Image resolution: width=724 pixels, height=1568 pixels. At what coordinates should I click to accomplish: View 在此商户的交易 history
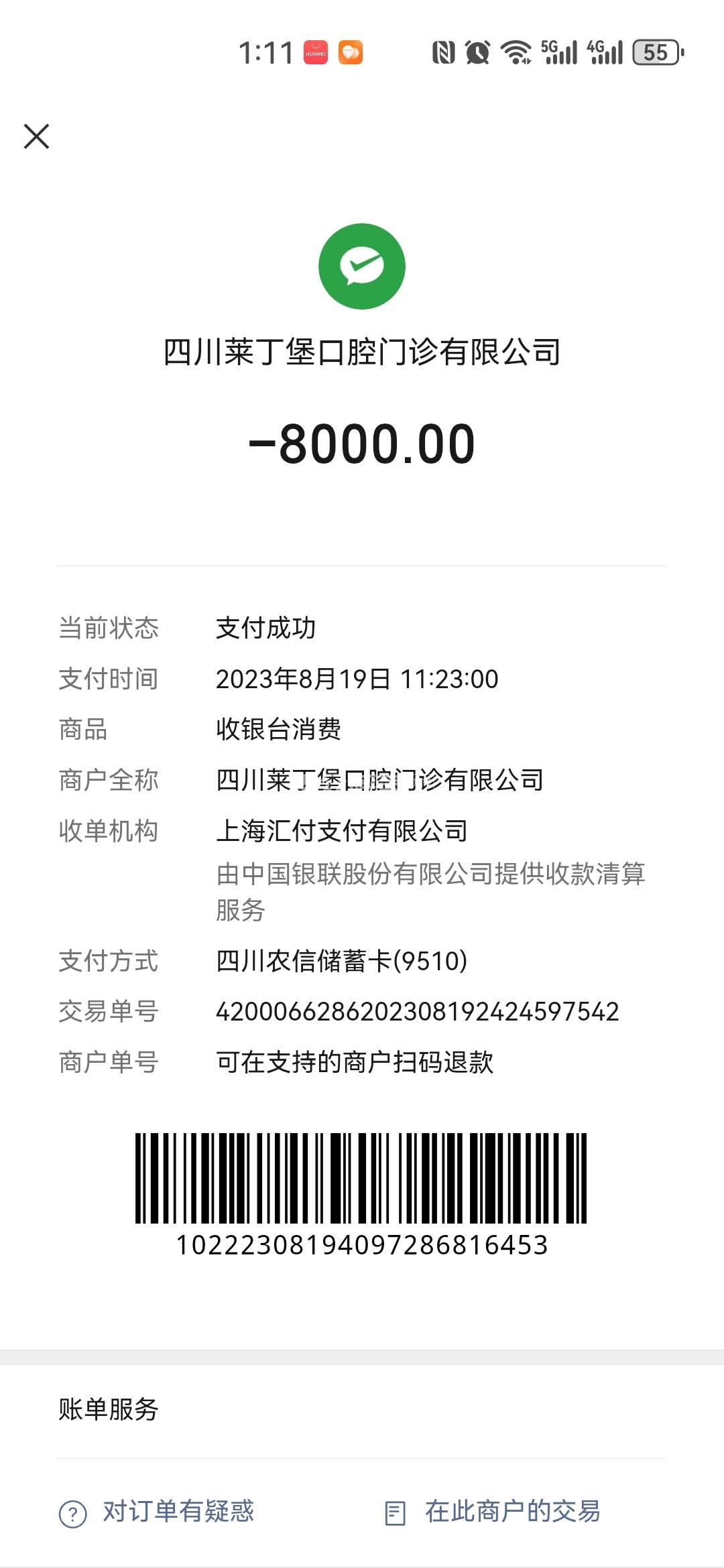pos(493,1511)
